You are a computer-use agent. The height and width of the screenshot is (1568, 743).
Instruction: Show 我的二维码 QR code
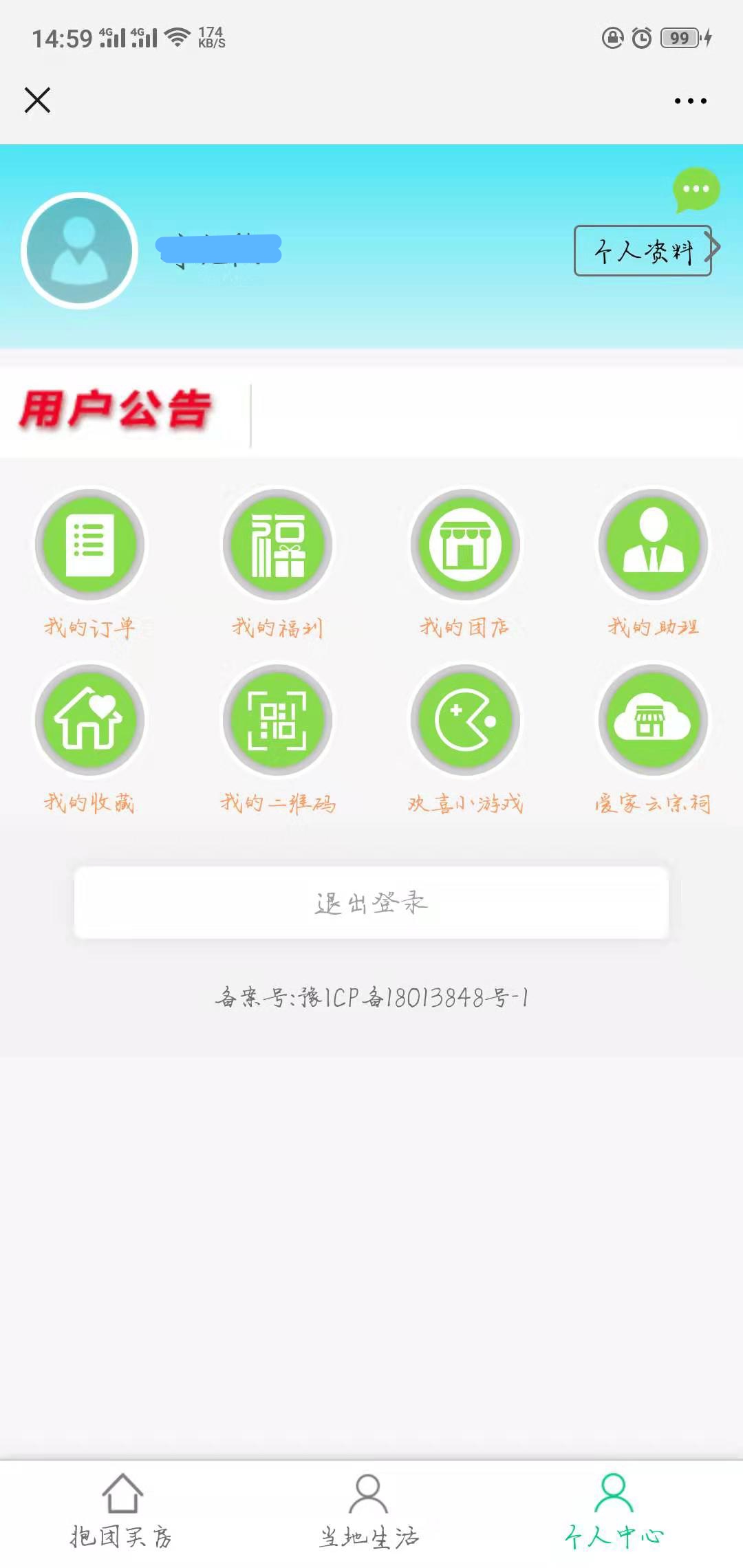coord(277,720)
